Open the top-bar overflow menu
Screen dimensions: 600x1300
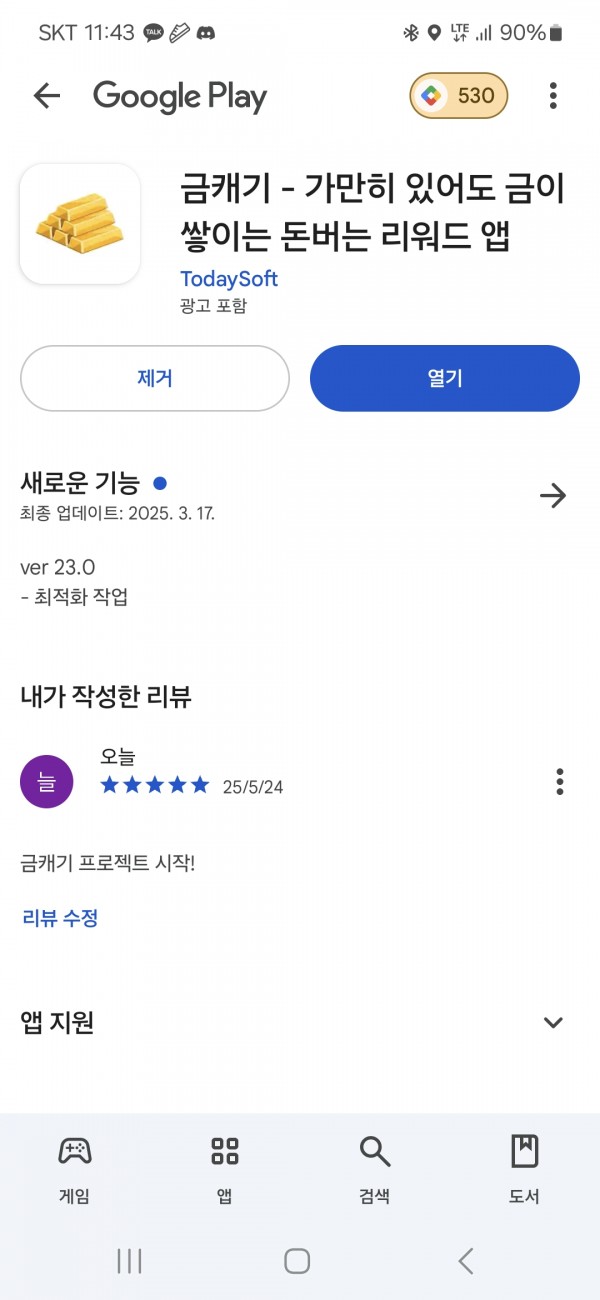[x=553, y=96]
